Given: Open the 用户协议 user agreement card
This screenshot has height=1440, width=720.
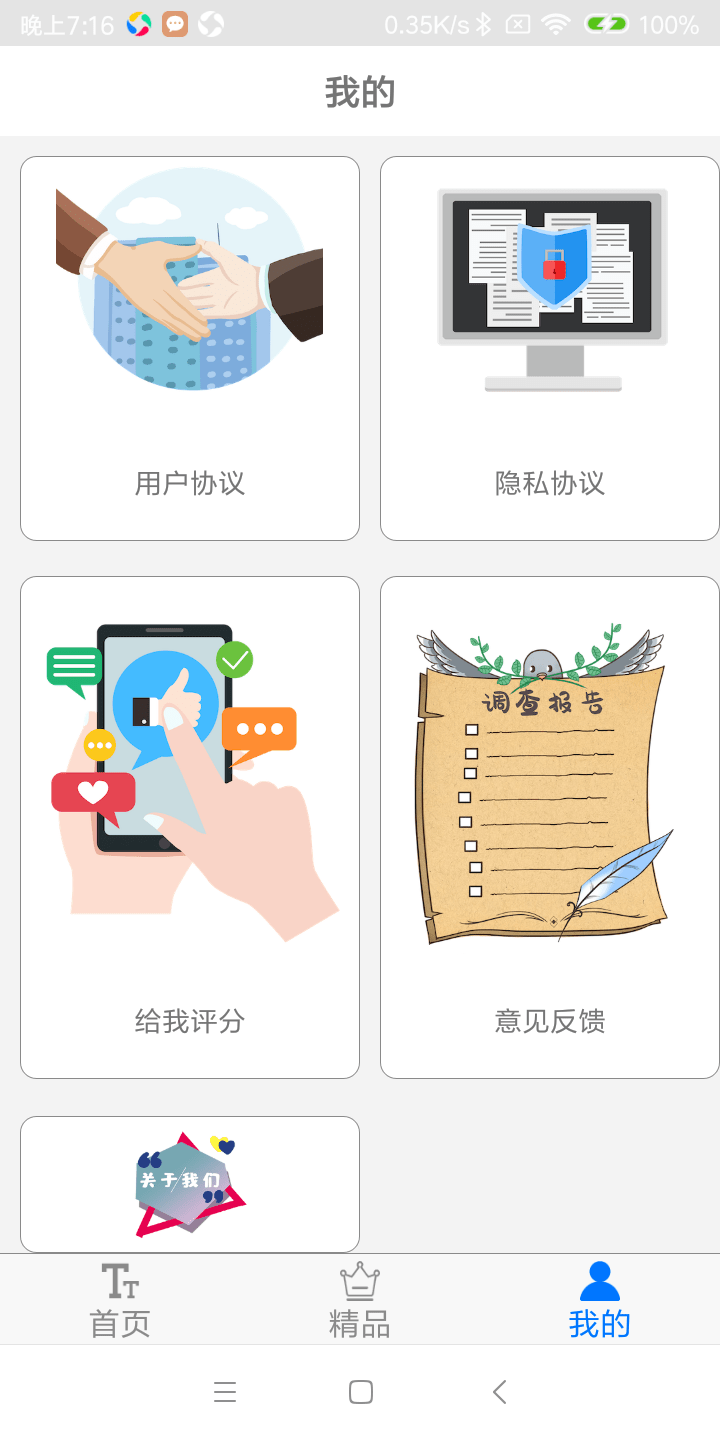Looking at the screenshot, I should pyautogui.click(x=189, y=345).
